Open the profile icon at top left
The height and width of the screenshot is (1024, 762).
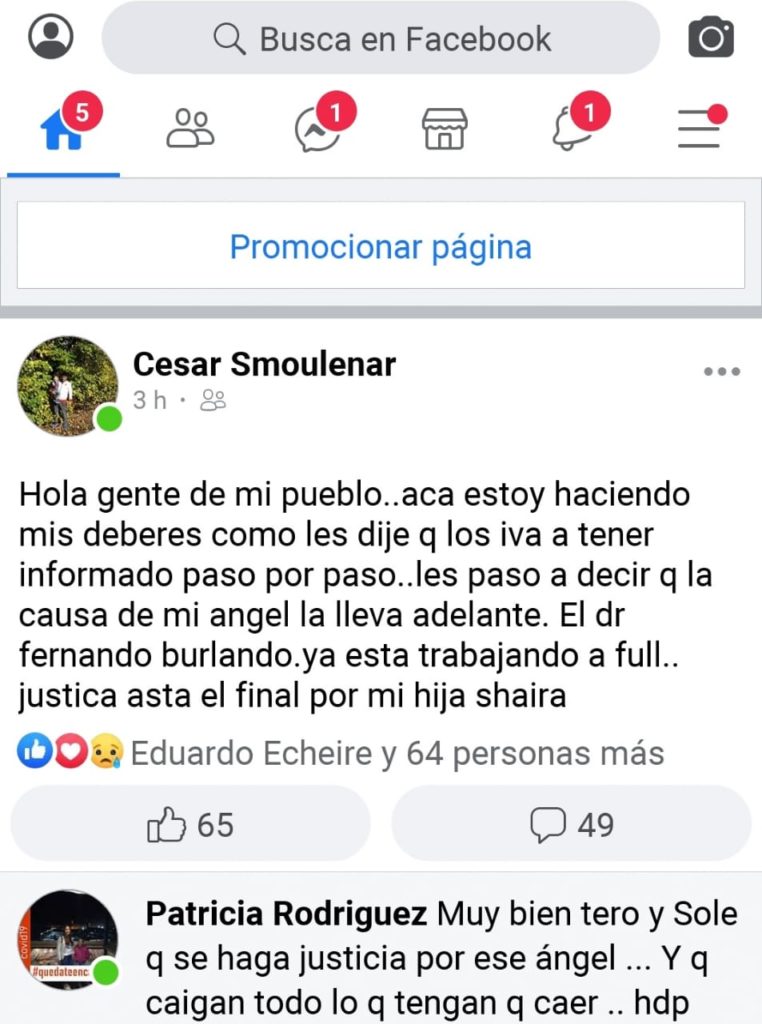click(50, 37)
